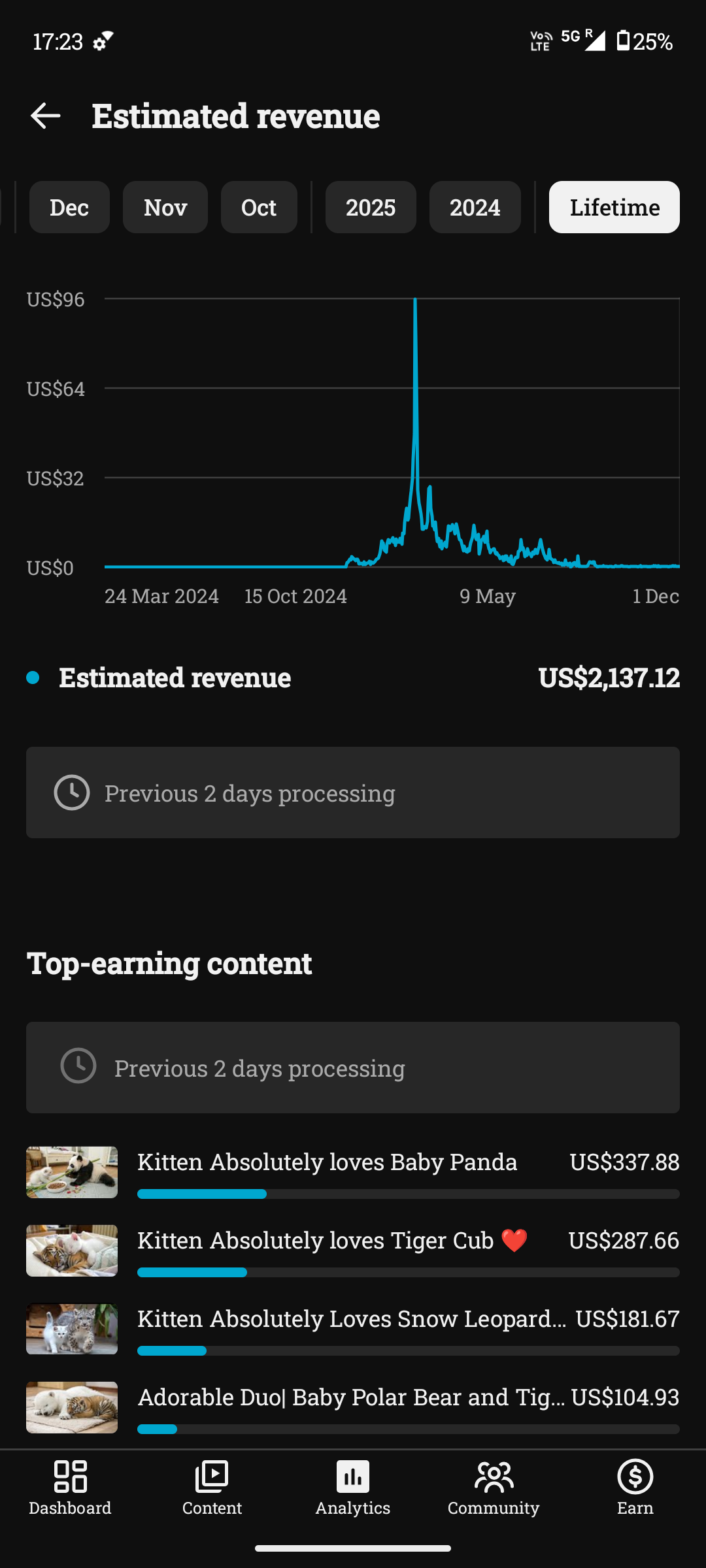Filter revenue by Nov

point(165,207)
